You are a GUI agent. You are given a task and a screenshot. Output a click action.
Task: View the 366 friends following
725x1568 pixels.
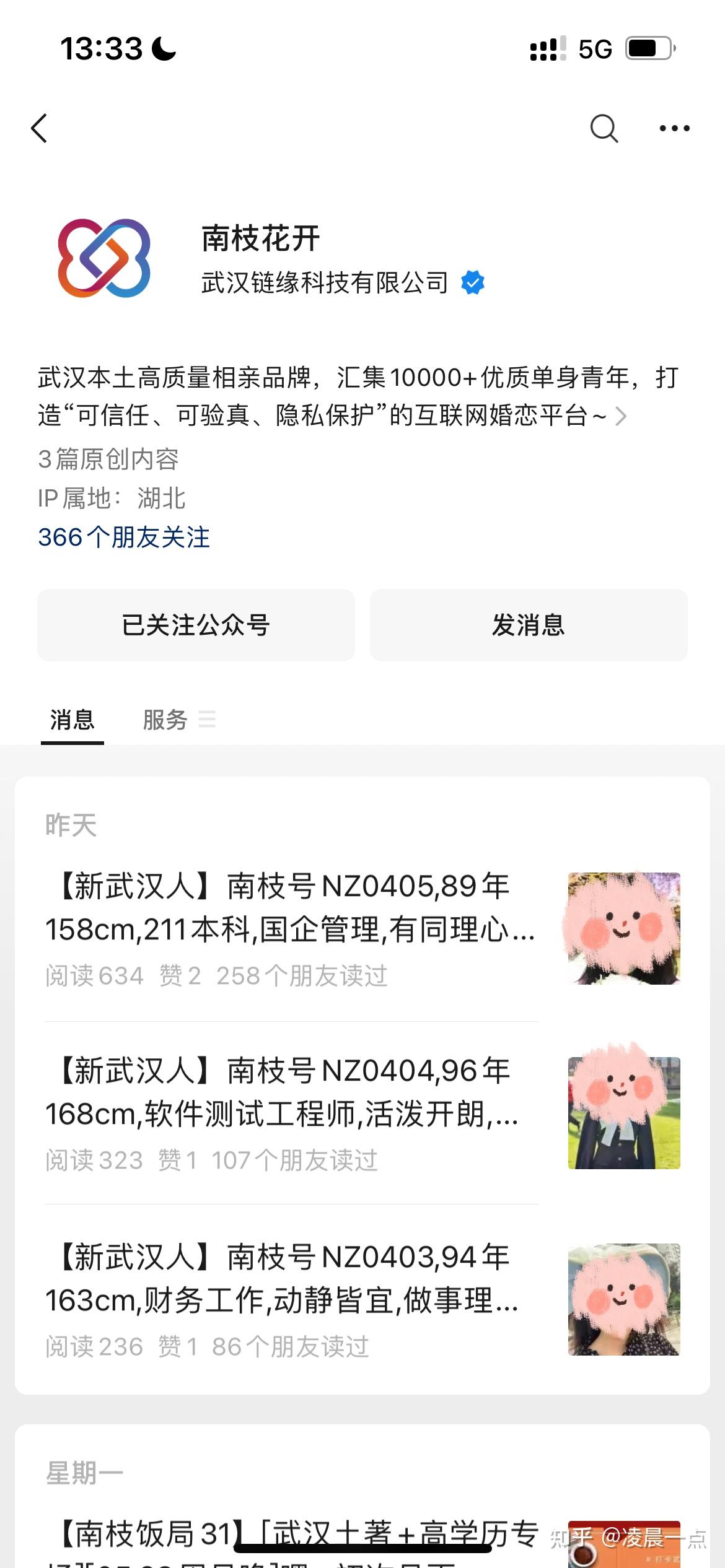point(124,538)
